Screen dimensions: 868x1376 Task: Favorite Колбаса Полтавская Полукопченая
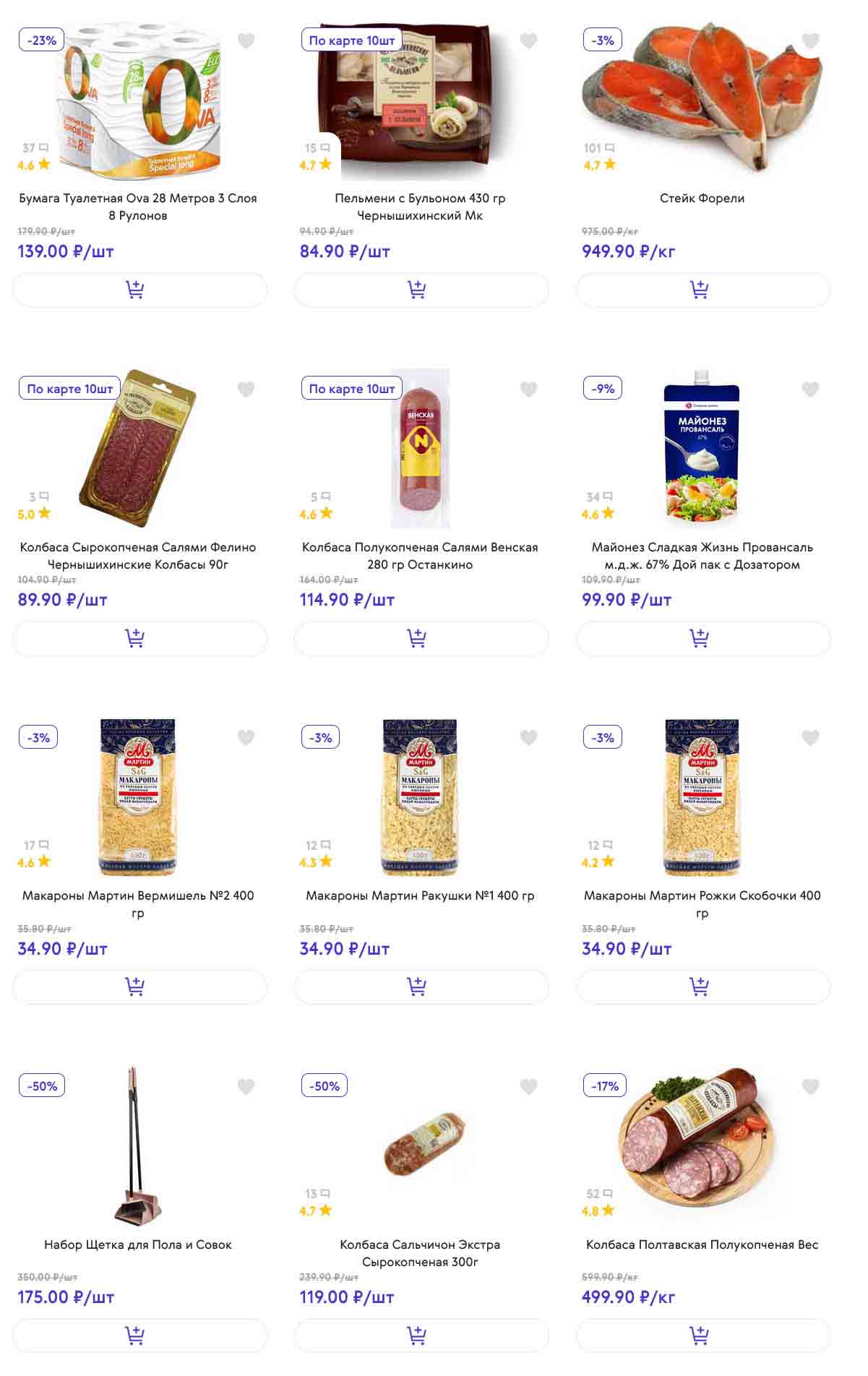pyautogui.click(x=810, y=1086)
